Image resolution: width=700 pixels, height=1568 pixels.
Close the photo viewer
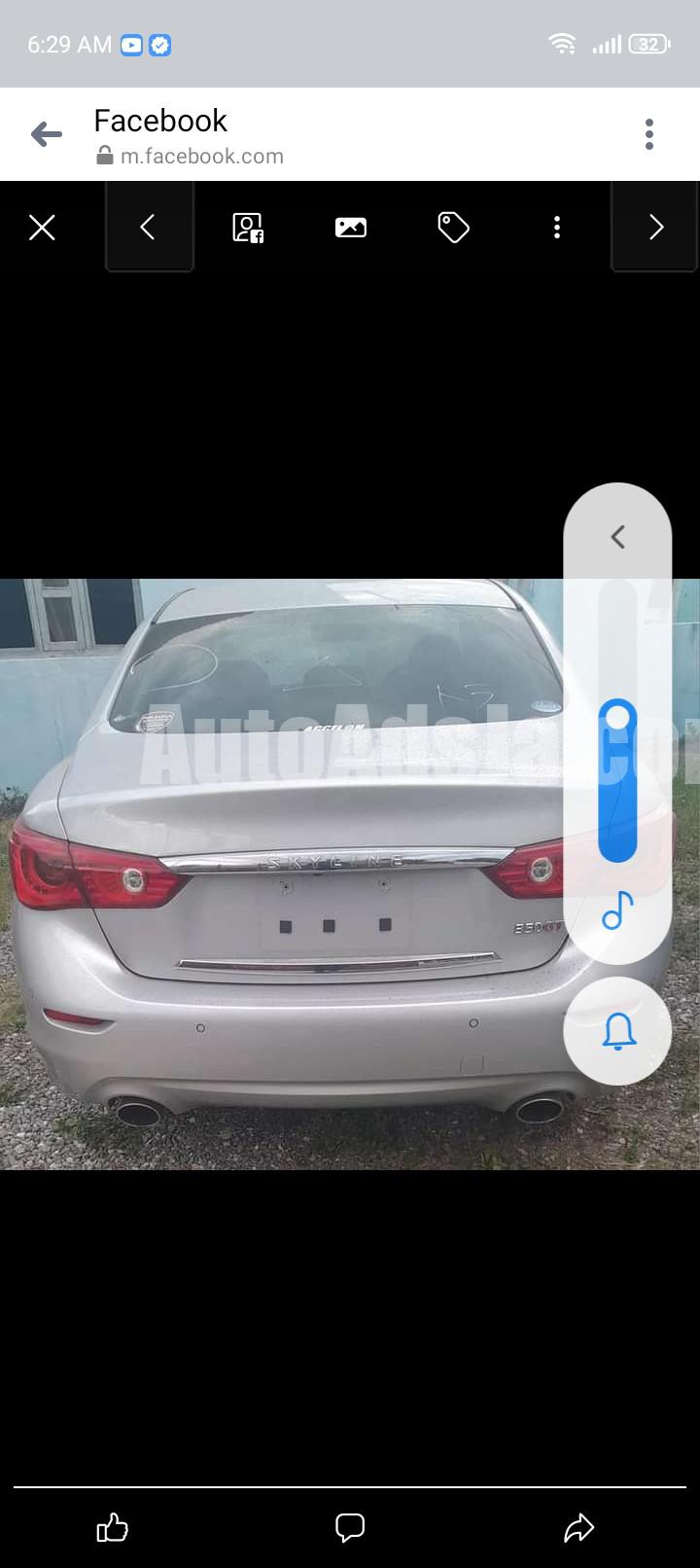coord(42,228)
